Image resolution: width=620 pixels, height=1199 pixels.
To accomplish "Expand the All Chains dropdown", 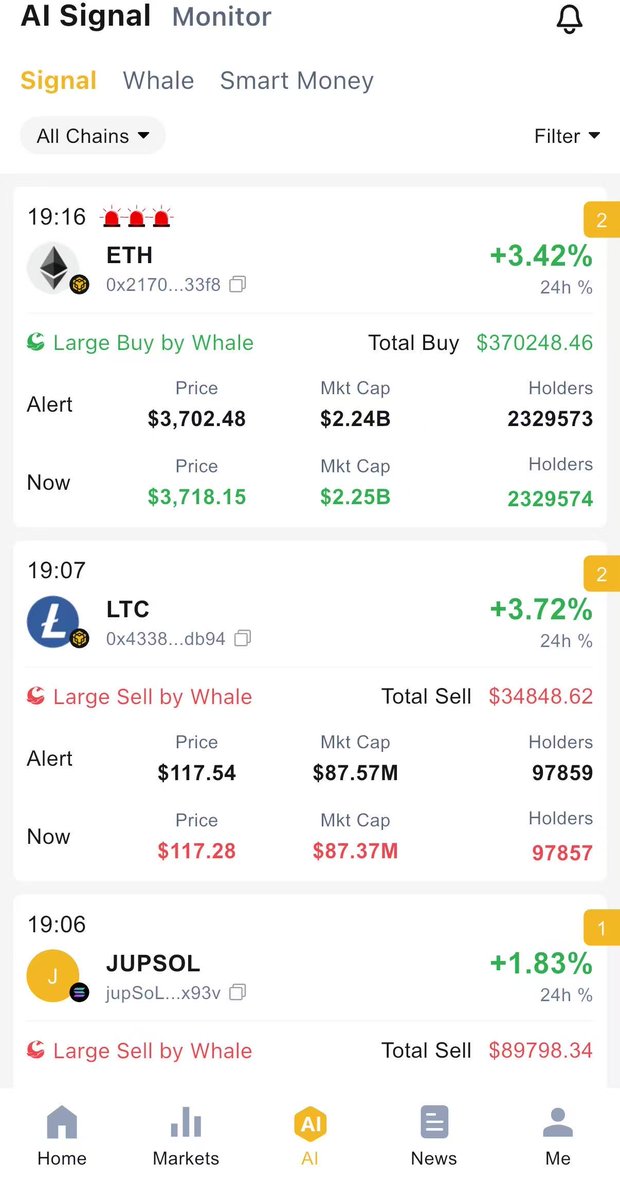I will pos(93,136).
